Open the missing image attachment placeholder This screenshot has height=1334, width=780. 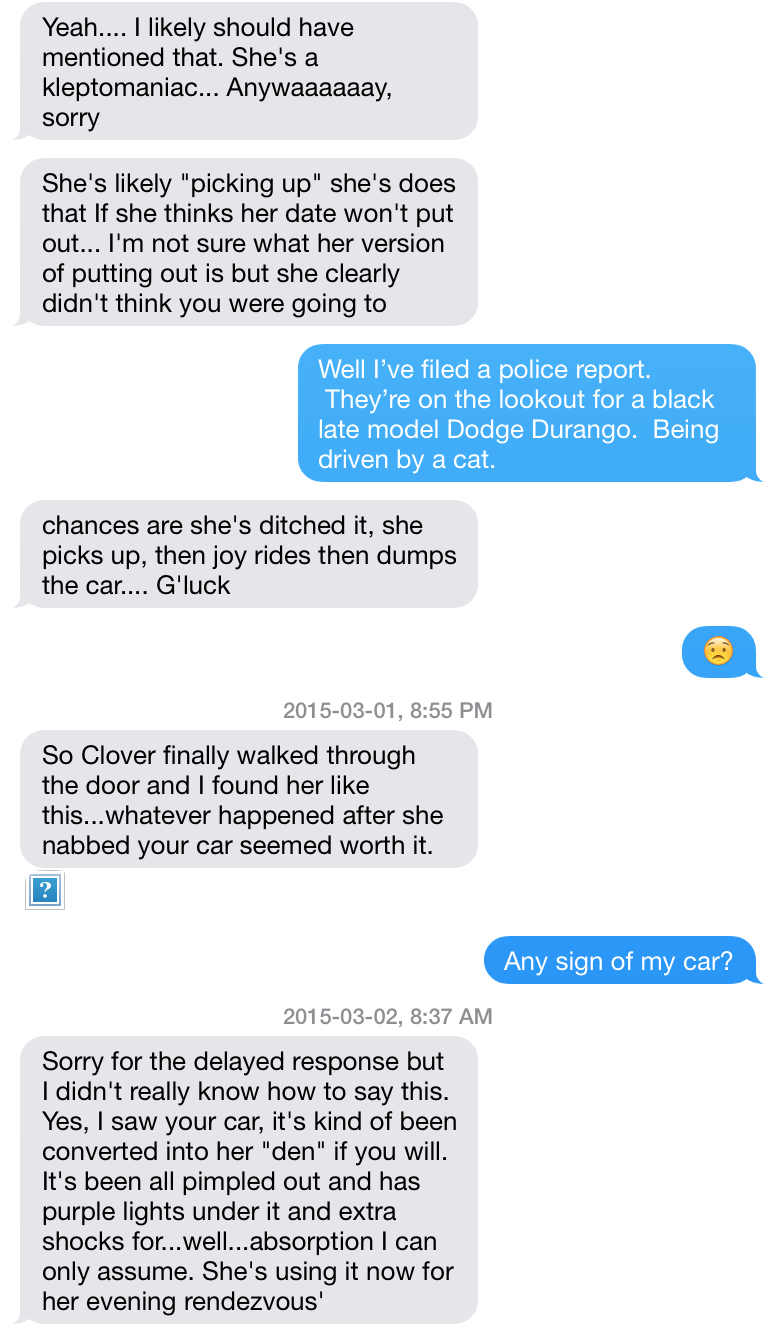45,890
